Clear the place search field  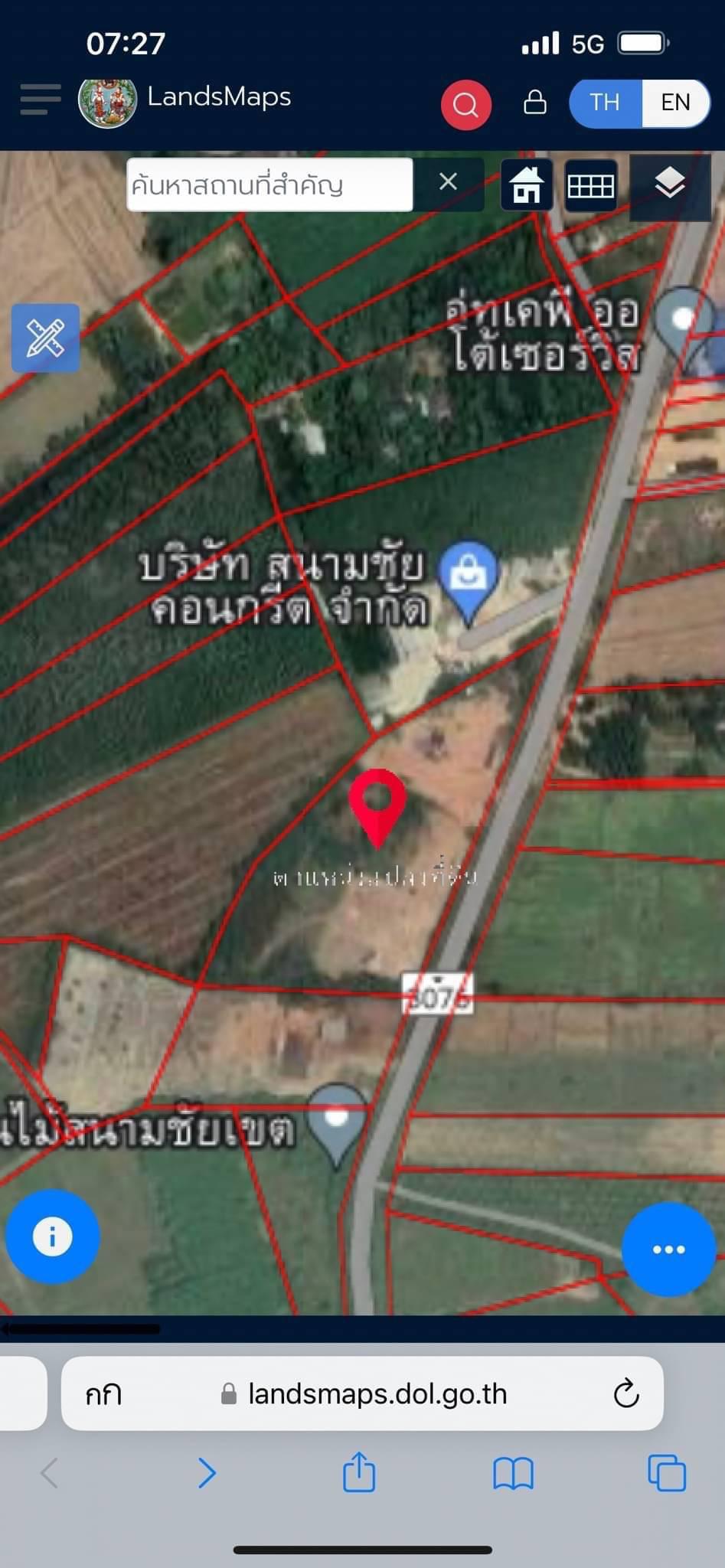coord(448,182)
